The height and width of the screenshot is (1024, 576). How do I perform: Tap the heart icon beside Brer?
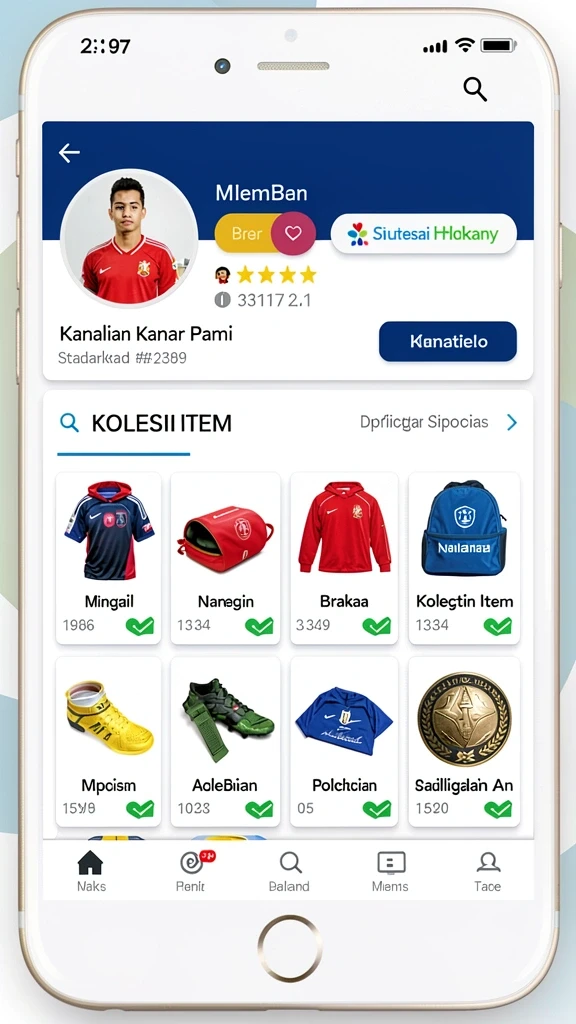[293, 233]
